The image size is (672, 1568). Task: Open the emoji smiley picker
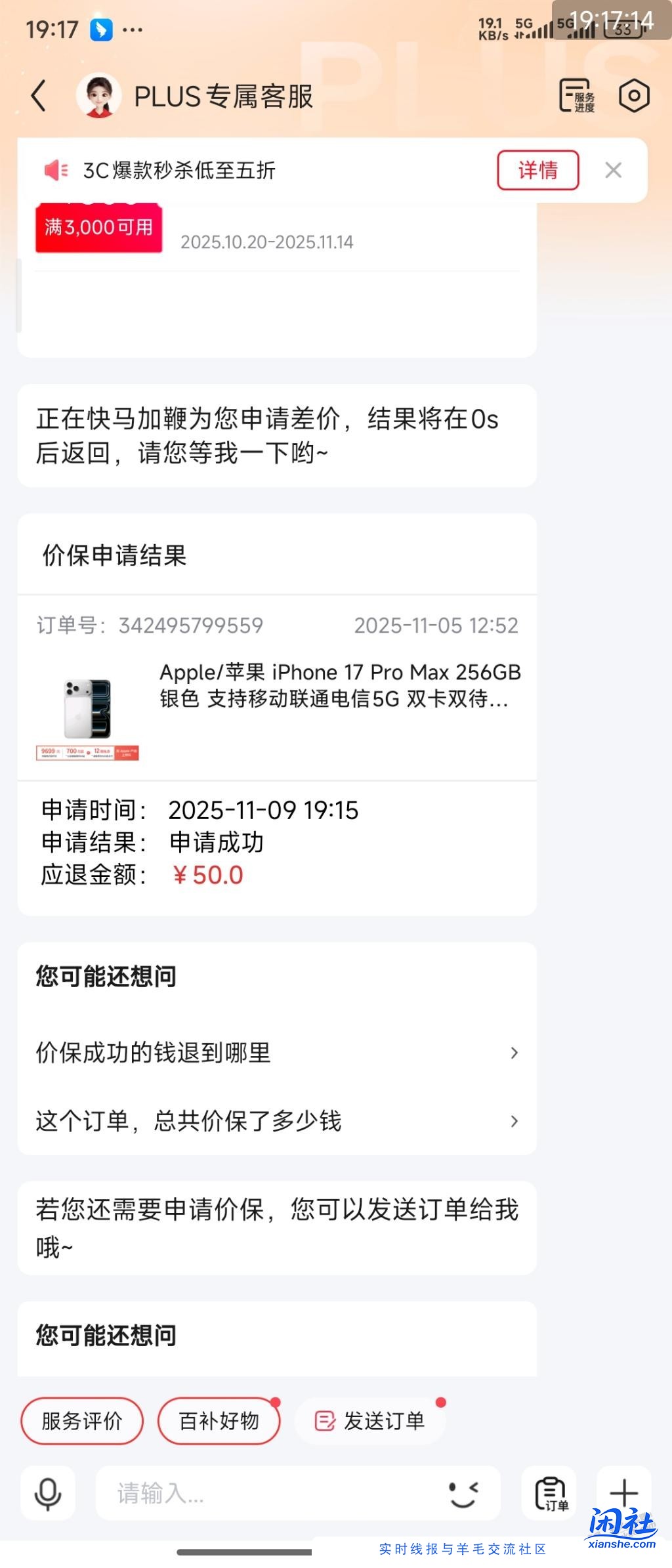click(463, 1494)
